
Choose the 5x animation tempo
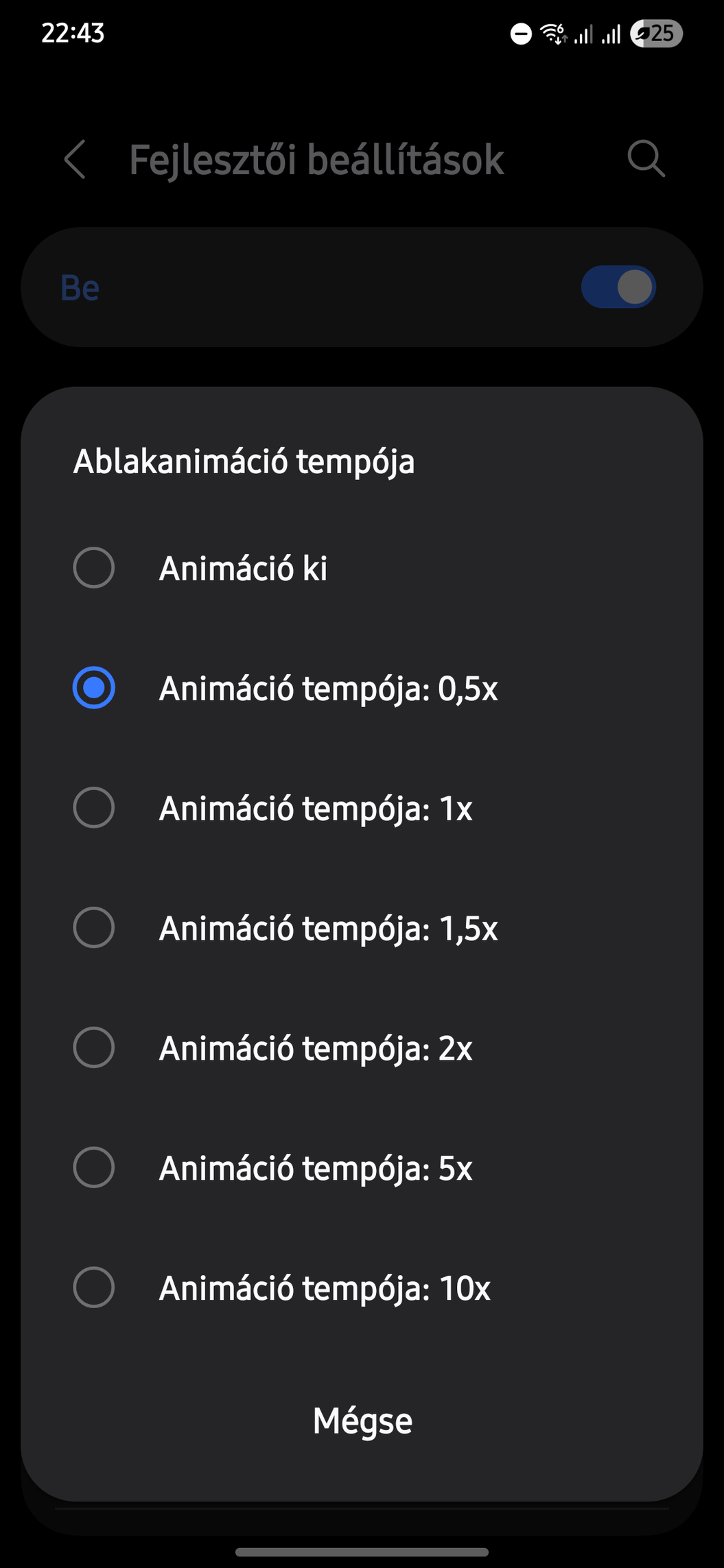click(362, 1167)
